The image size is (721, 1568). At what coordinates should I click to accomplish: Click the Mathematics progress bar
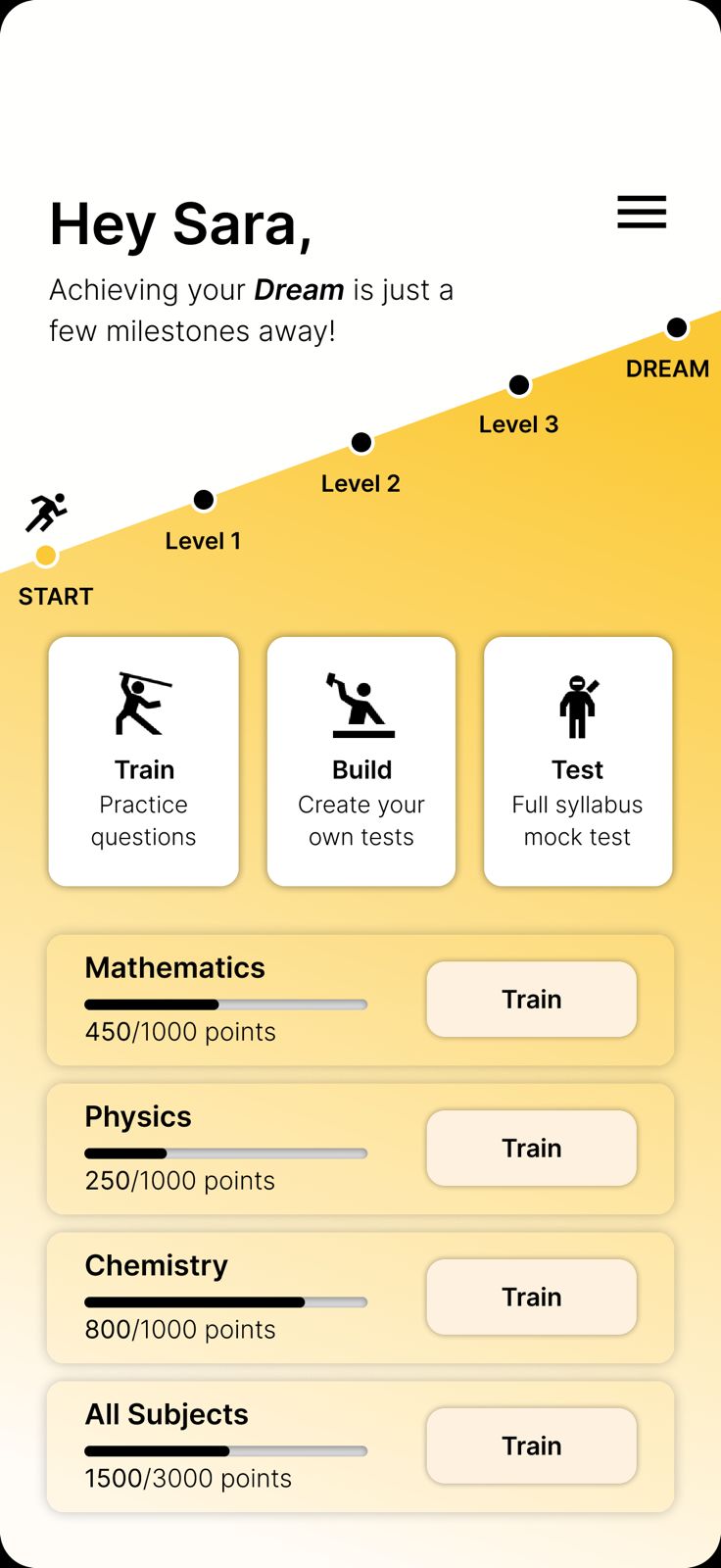(x=225, y=1004)
